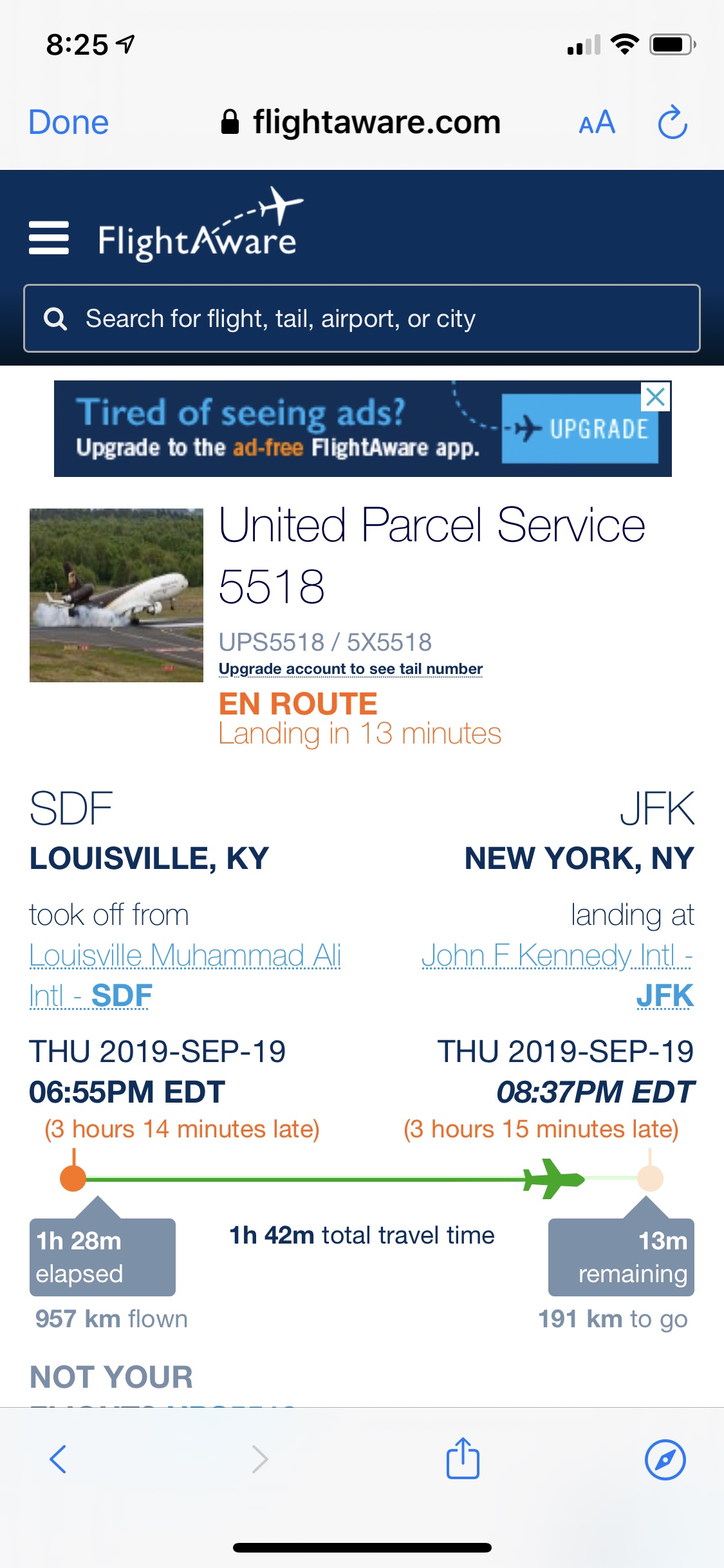Open John F Kennedy Intl airport link
The image size is (724, 1568).
tap(557, 956)
